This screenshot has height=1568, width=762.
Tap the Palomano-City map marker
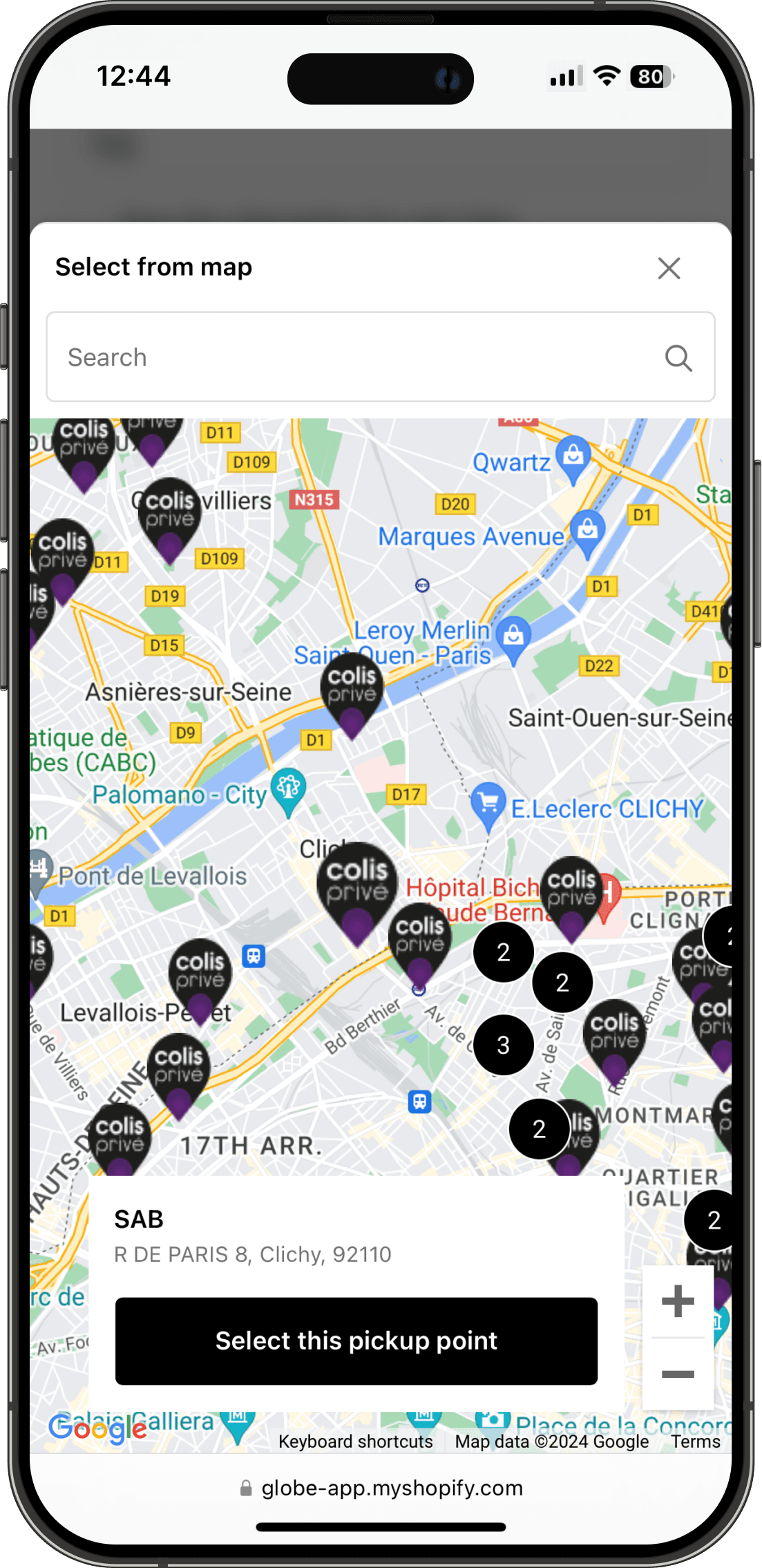[289, 790]
